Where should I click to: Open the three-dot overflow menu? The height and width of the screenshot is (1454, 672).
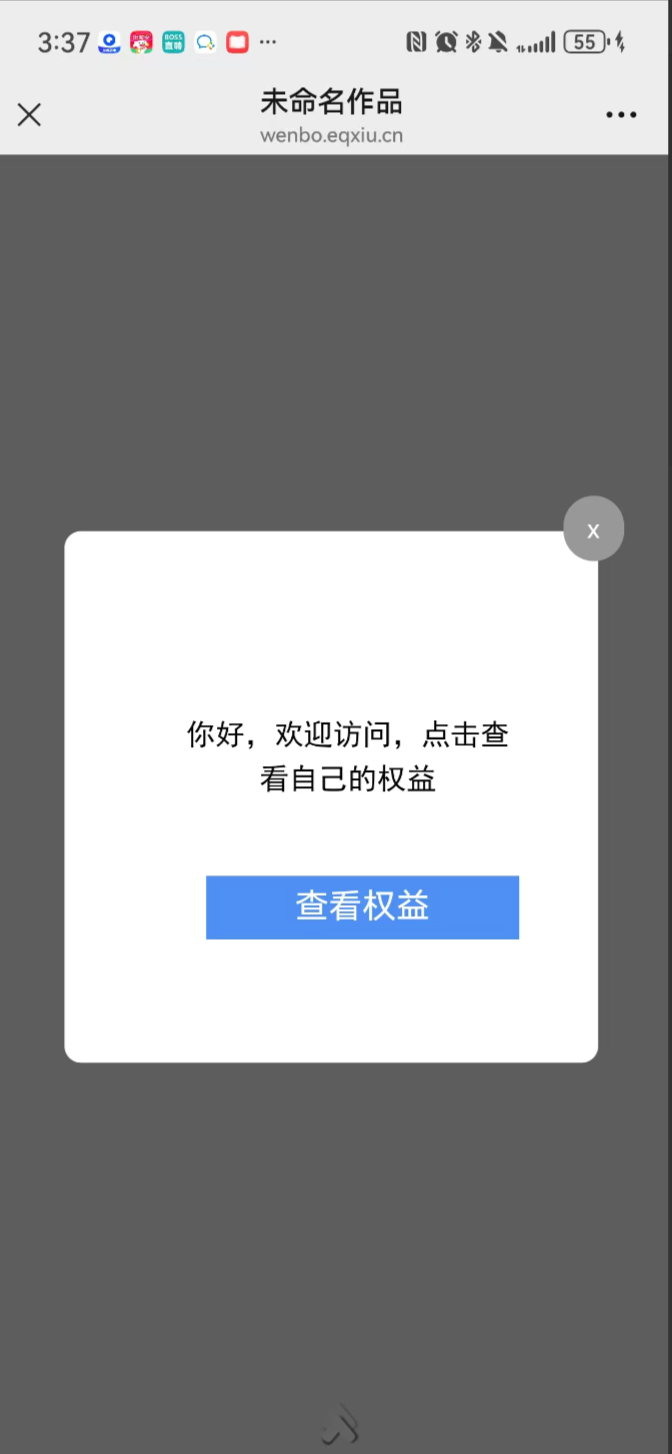tap(621, 115)
